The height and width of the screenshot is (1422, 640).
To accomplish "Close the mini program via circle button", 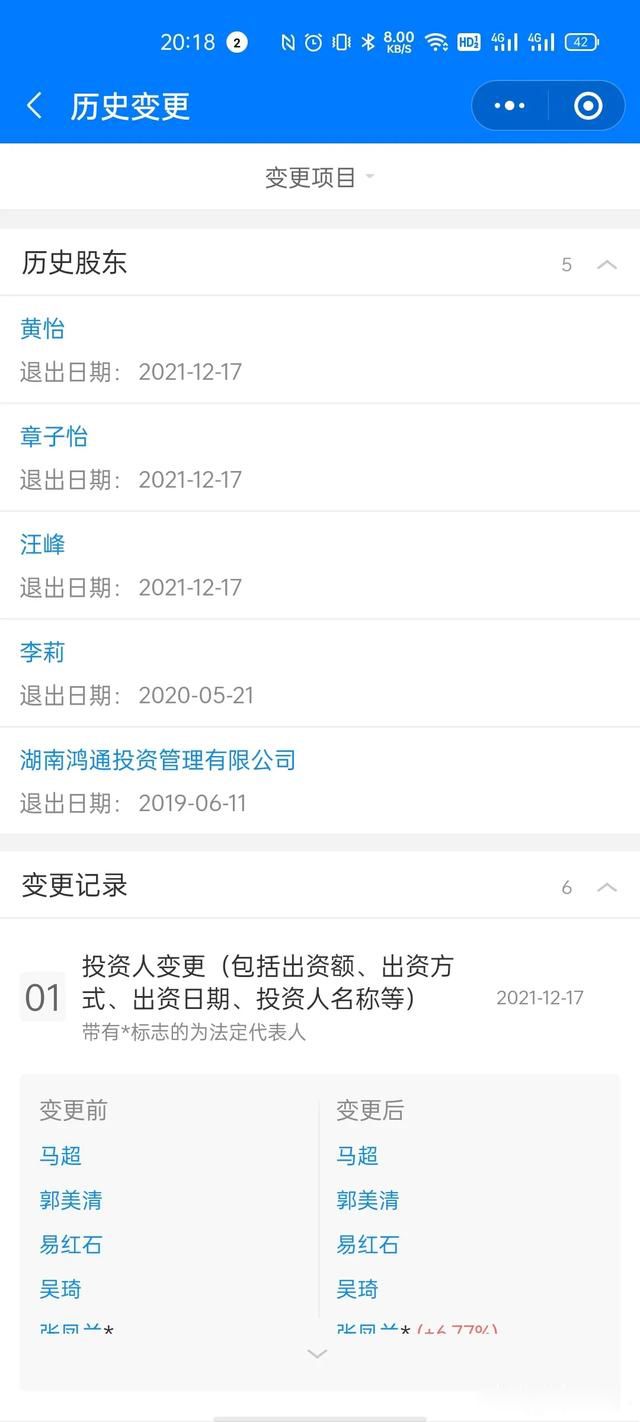I will [588, 106].
